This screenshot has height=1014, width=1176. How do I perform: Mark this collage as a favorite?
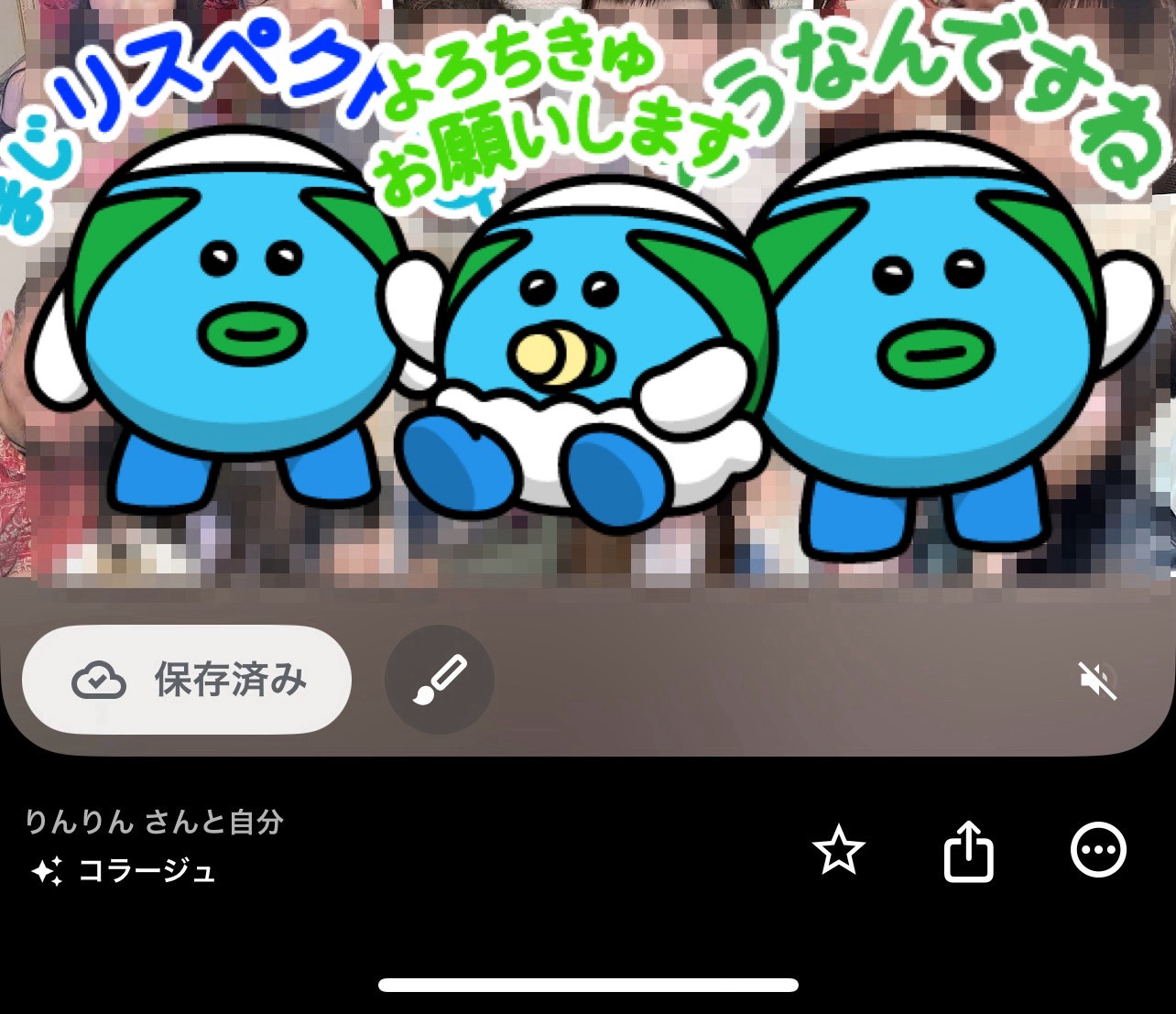tap(838, 851)
